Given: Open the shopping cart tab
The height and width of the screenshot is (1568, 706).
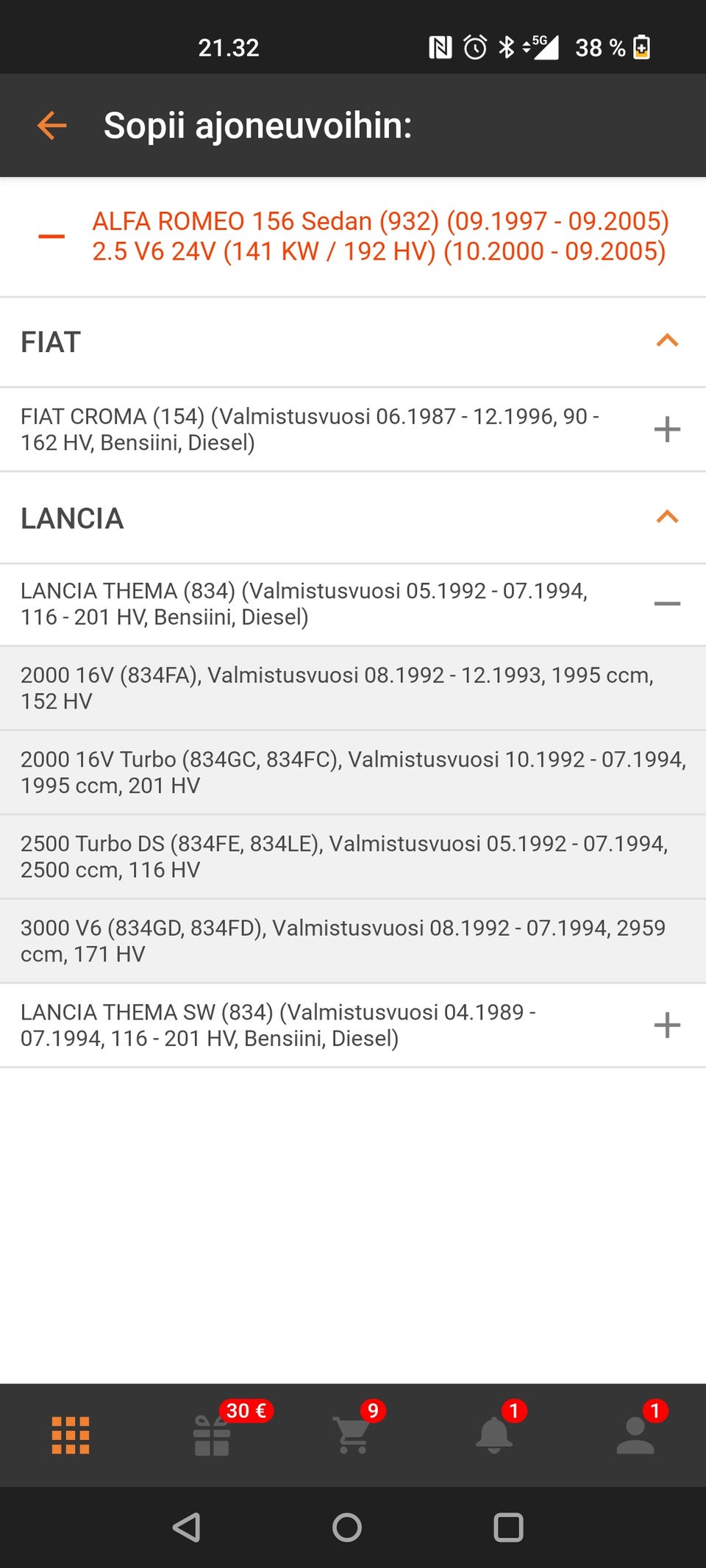Looking at the screenshot, I should [353, 1435].
